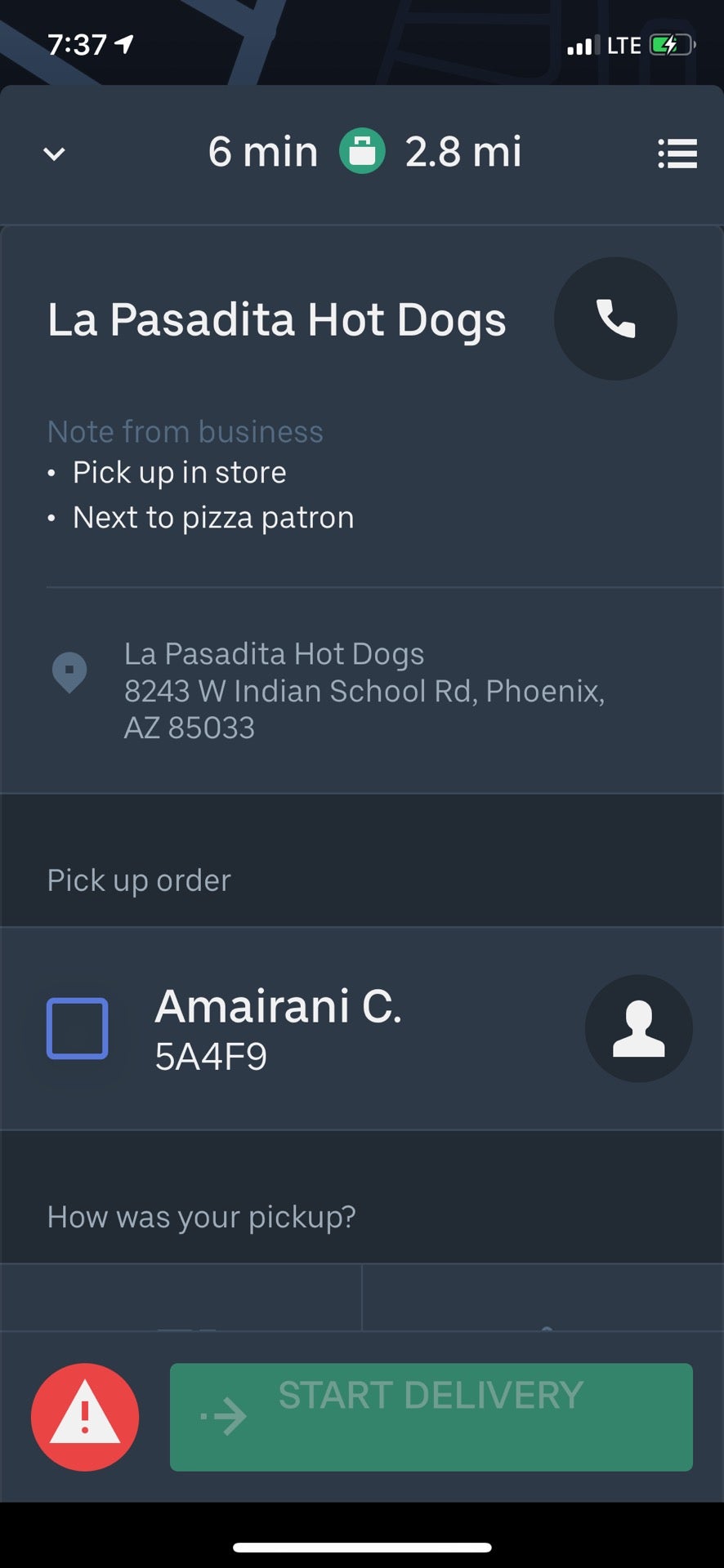Collapse the panel with the down chevron
Viewport: 724px width, 1568px height.
(54, 154)
